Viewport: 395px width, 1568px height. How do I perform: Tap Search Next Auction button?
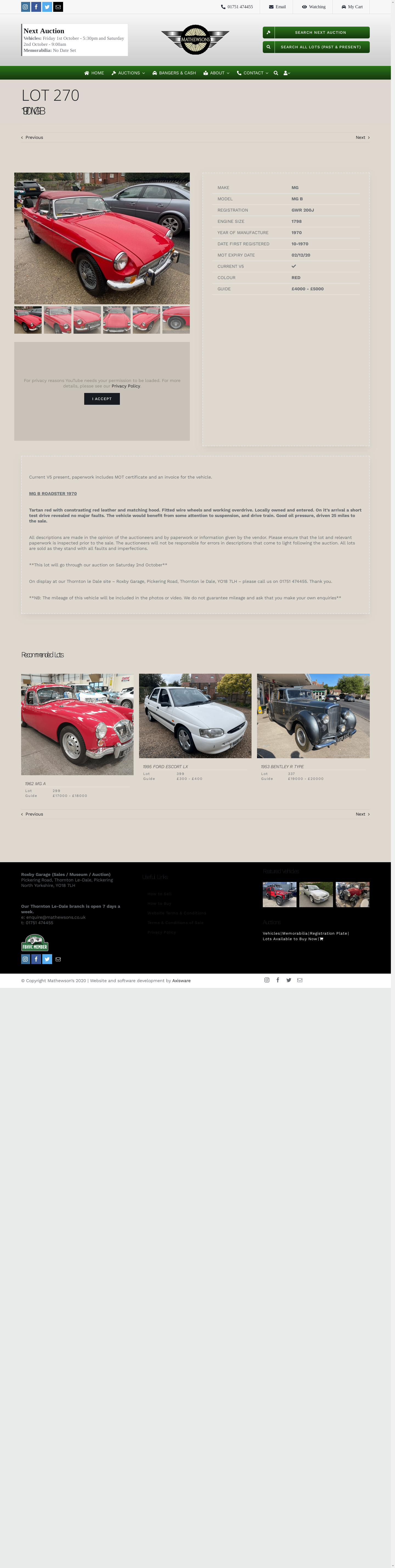316,32
